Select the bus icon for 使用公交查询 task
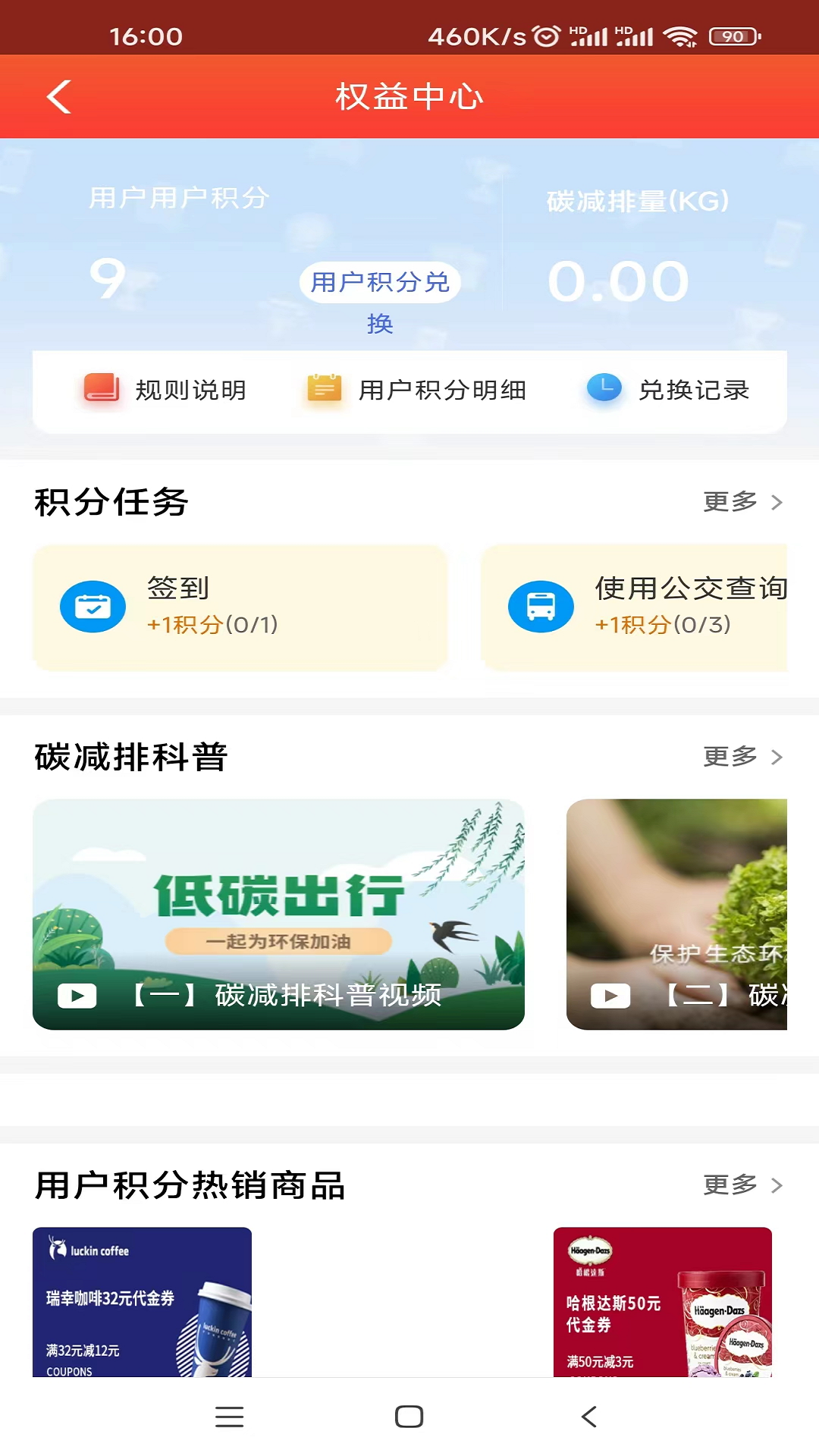 coord(540,606)
